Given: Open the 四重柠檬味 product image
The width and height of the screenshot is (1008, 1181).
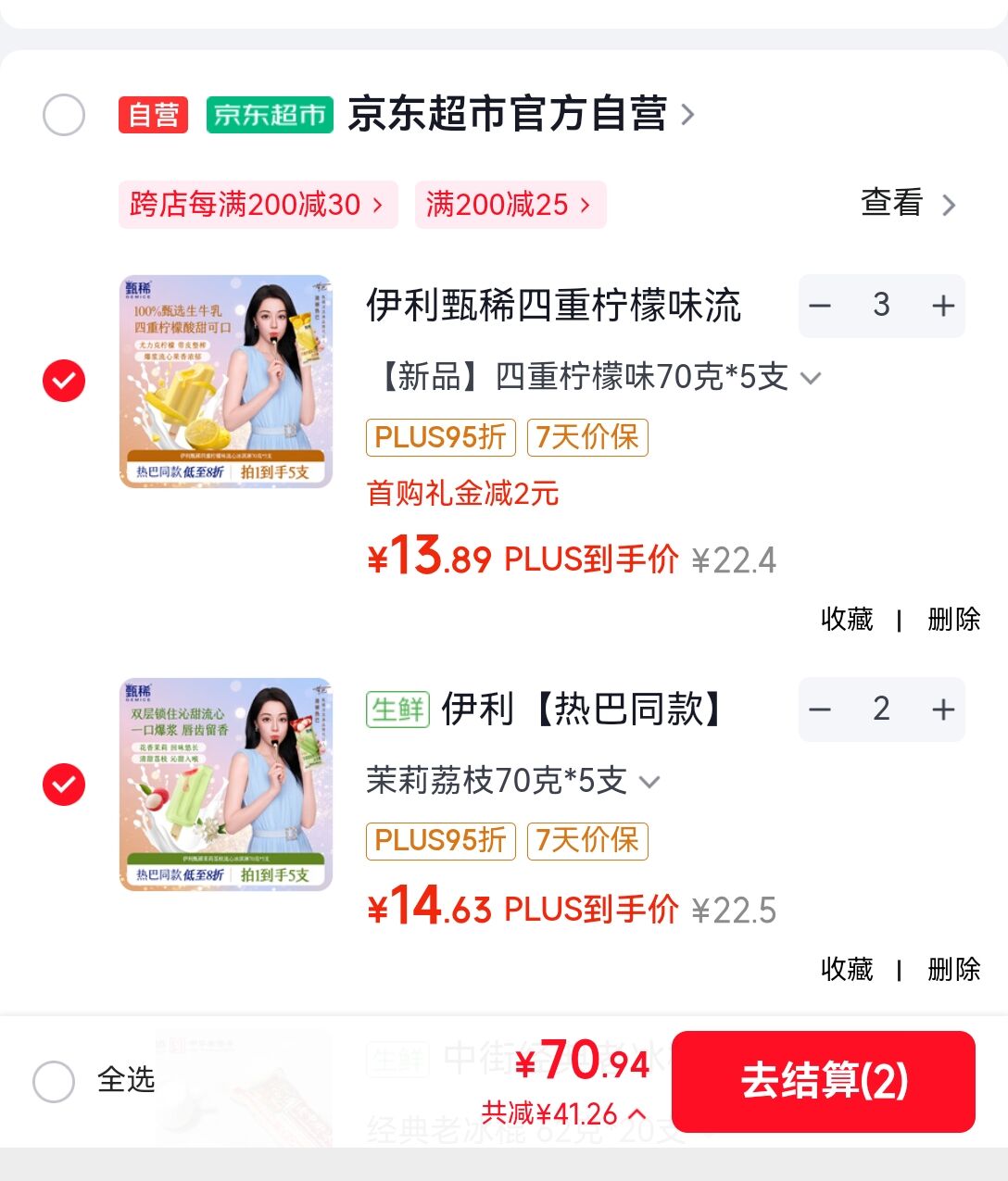Looking at the screenshot, I should pyautogui.click(x=226, y=381).
